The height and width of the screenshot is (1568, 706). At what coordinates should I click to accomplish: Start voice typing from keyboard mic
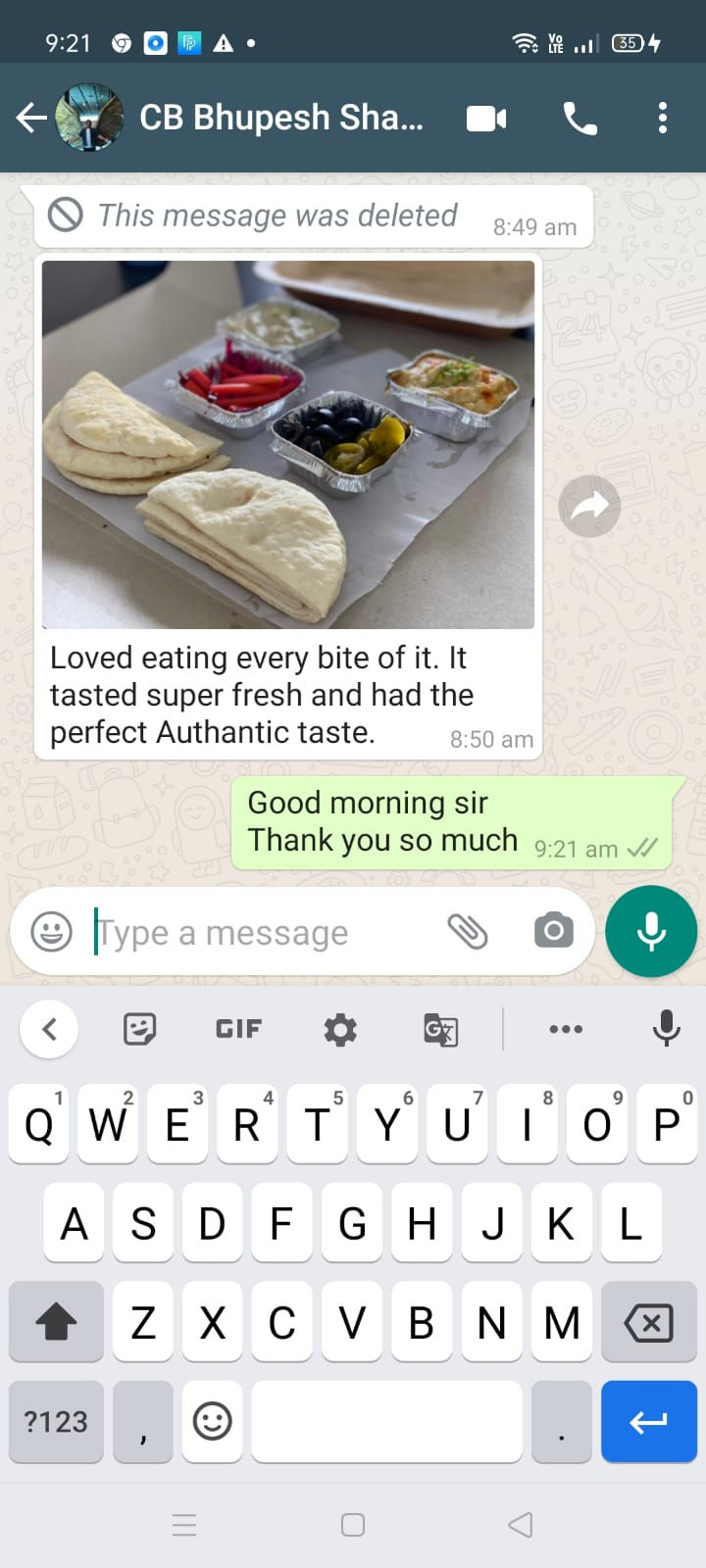667,1028
